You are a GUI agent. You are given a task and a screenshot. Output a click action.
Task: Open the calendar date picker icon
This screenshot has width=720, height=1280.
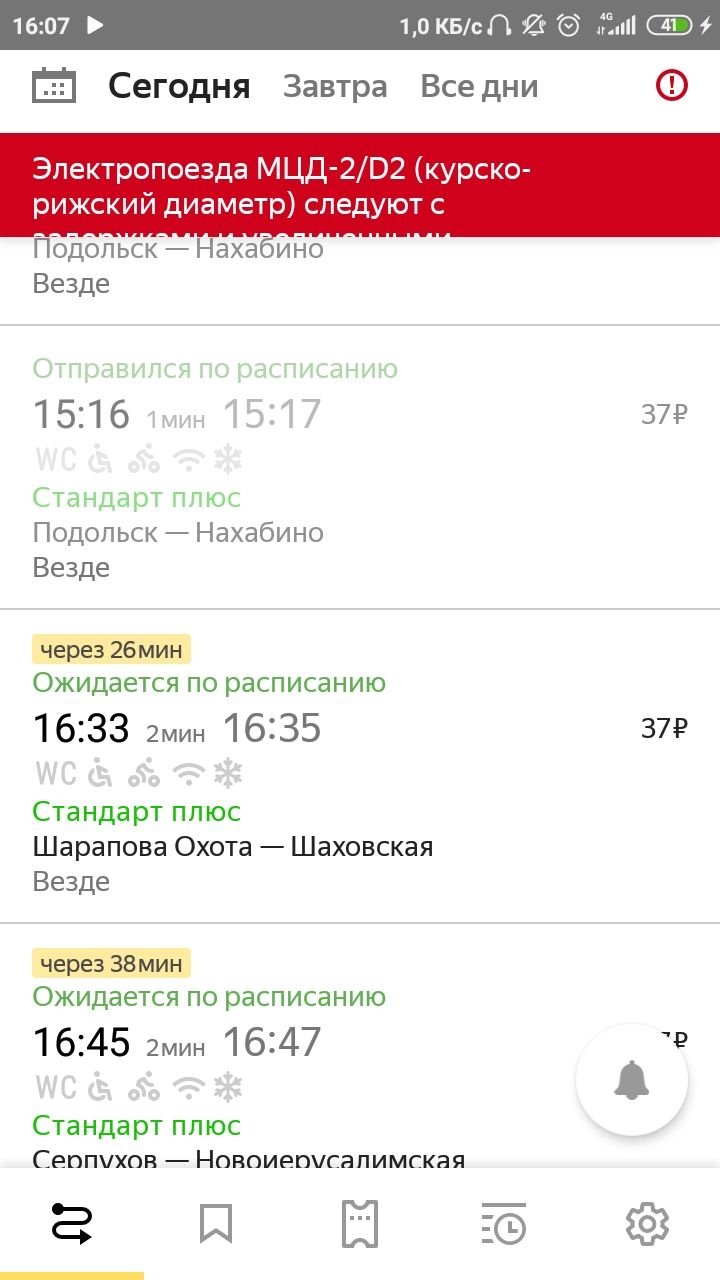[x=54, y=86]
